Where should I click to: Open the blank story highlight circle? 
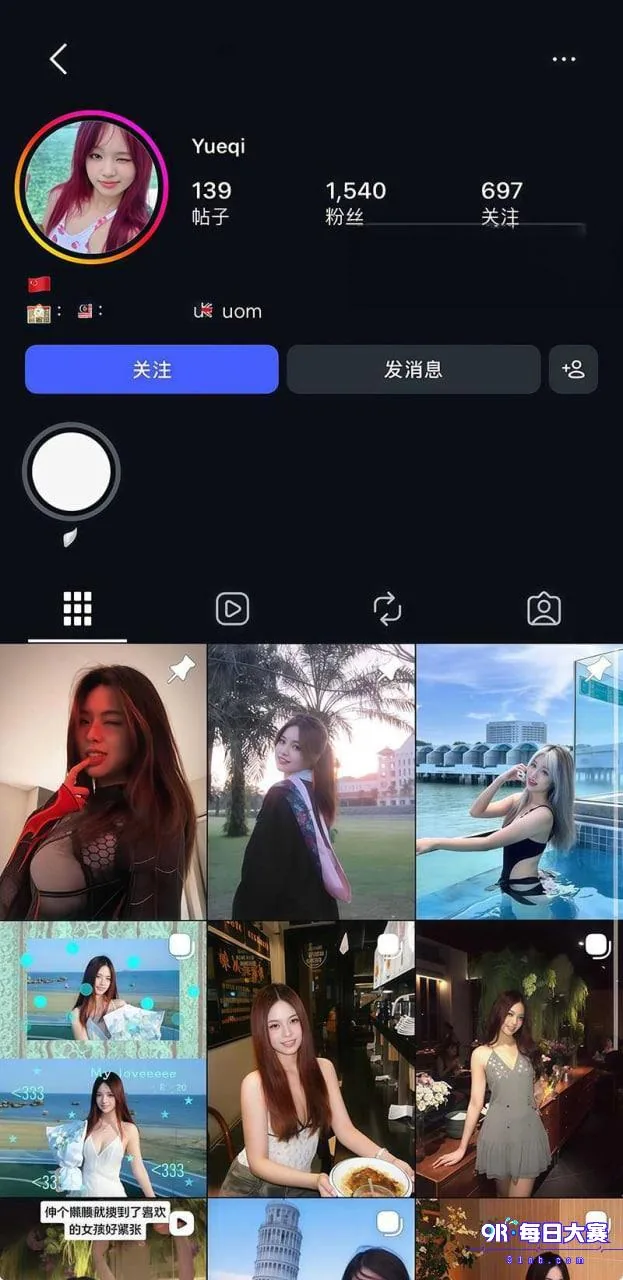[71, 472]
